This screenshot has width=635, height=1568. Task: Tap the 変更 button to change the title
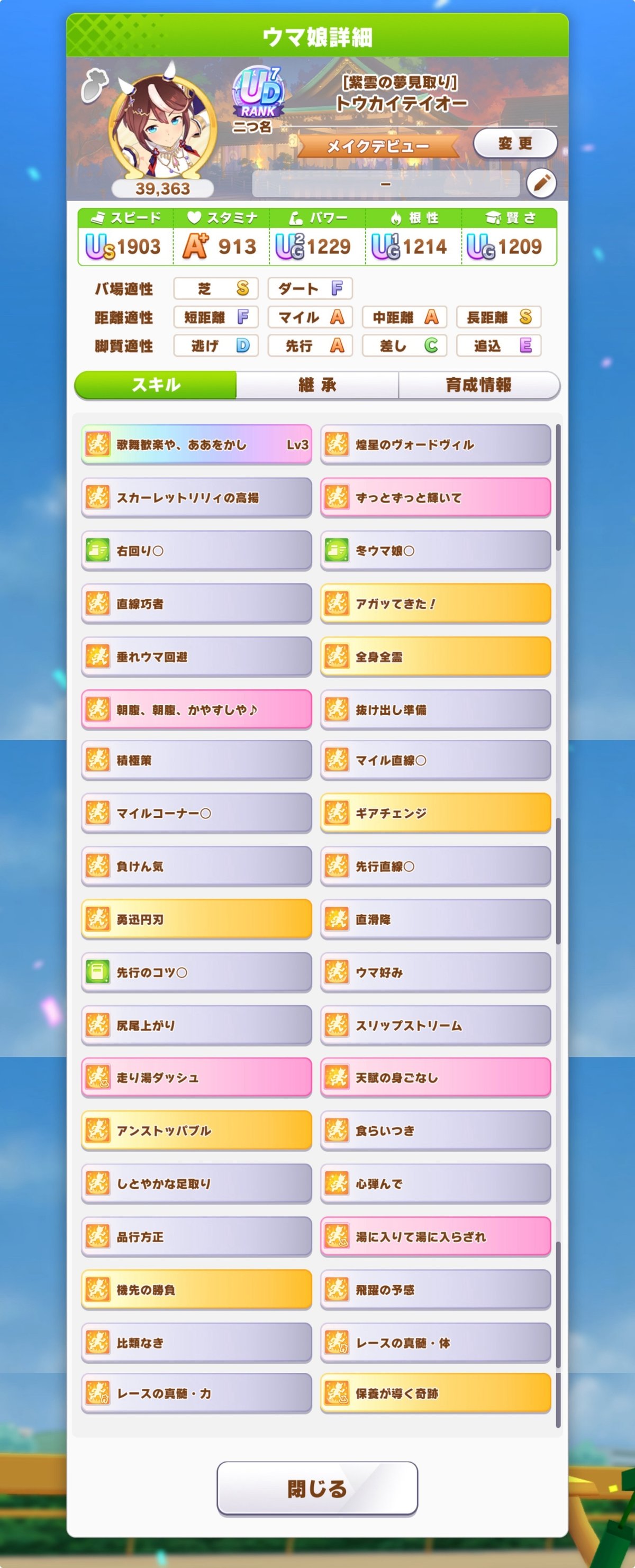[514, 144]
